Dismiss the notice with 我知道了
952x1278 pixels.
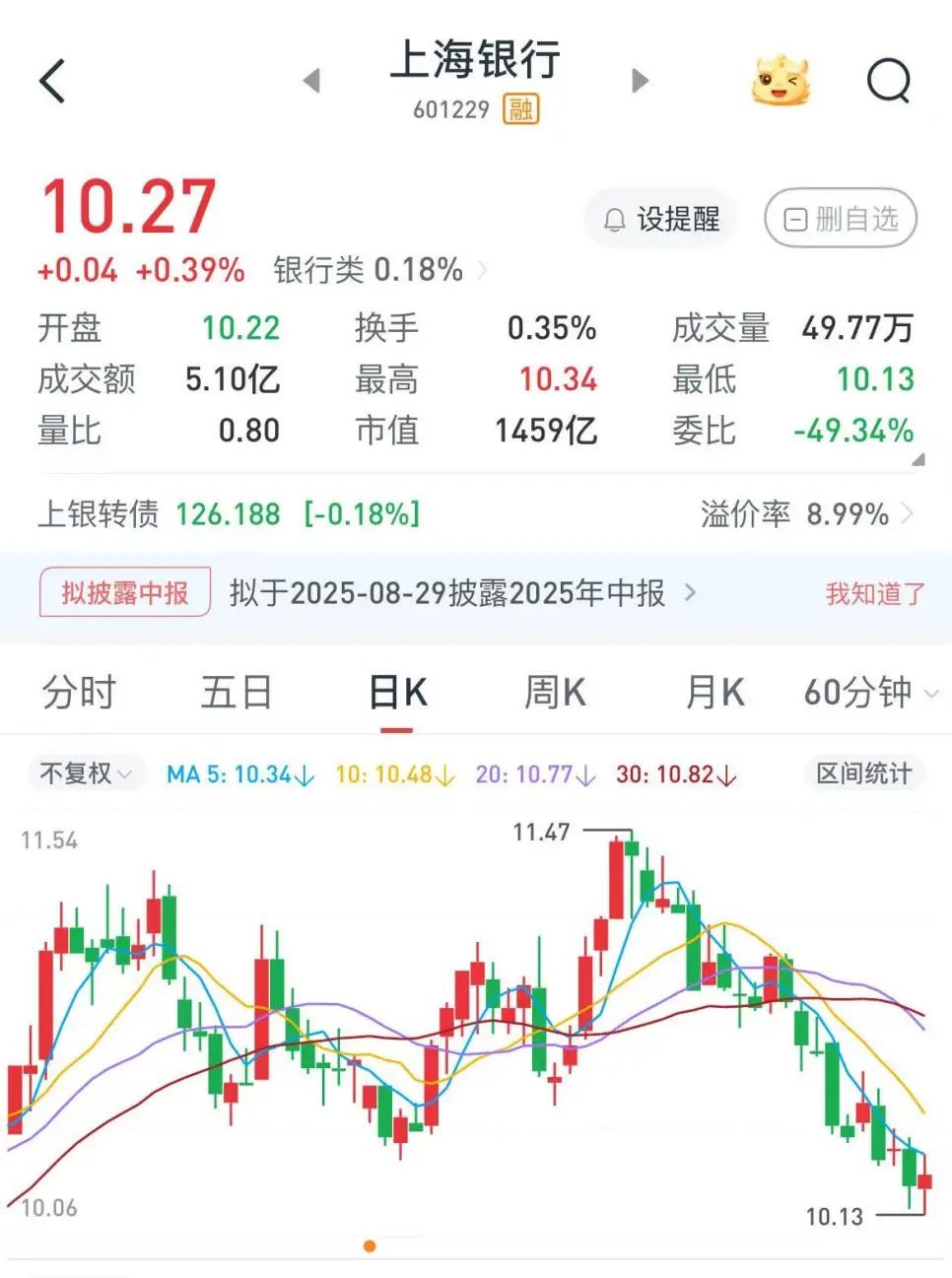(875, 593)
